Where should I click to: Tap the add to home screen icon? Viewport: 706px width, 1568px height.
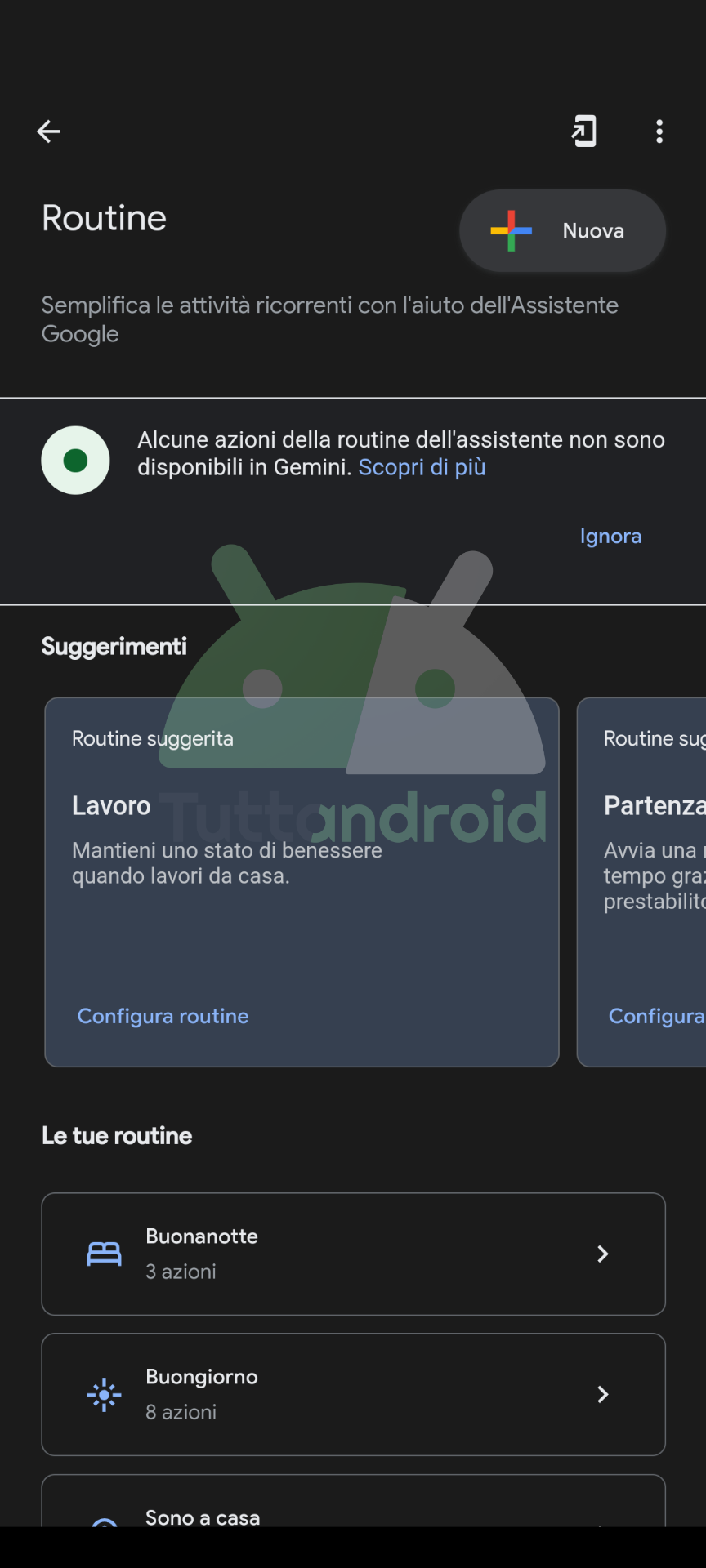[583, 131]
